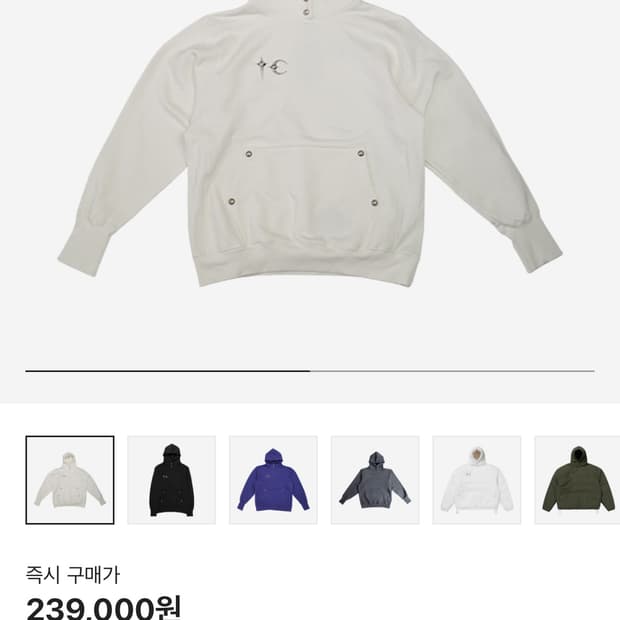Select the gray hoodie thumbnail
Viewport: 620px width, 620px height.
point(375,480)
